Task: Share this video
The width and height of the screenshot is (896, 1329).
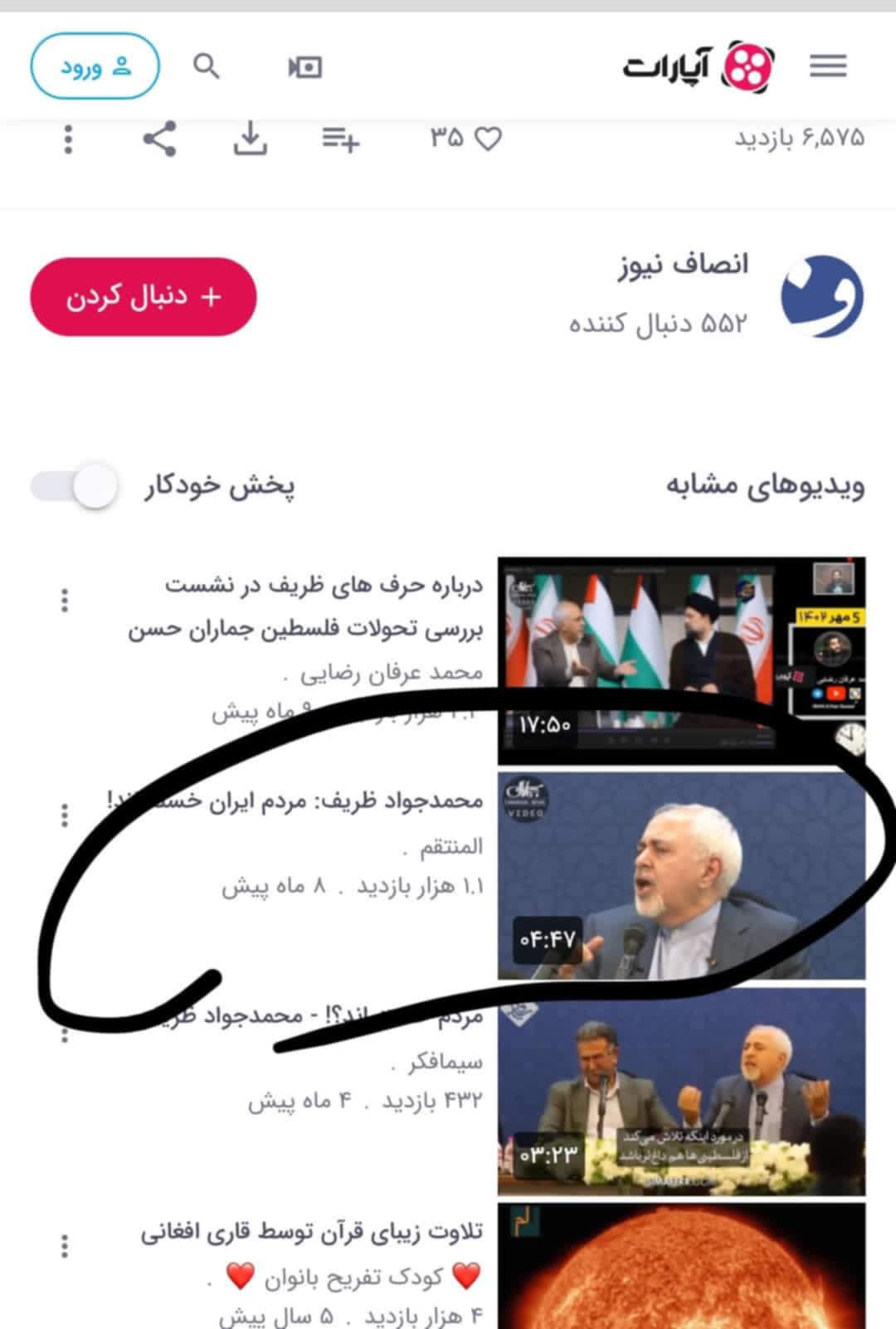Action: point(159,139)
